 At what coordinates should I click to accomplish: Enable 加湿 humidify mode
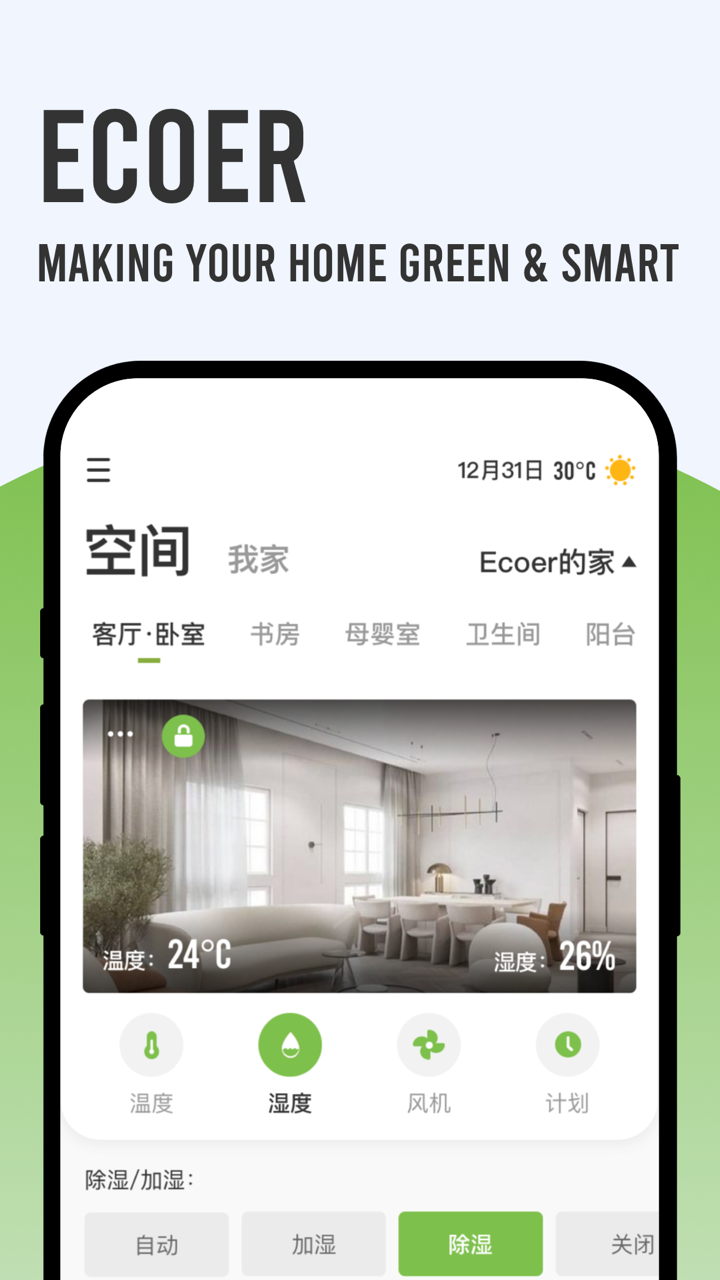[x=313, y=1243]
